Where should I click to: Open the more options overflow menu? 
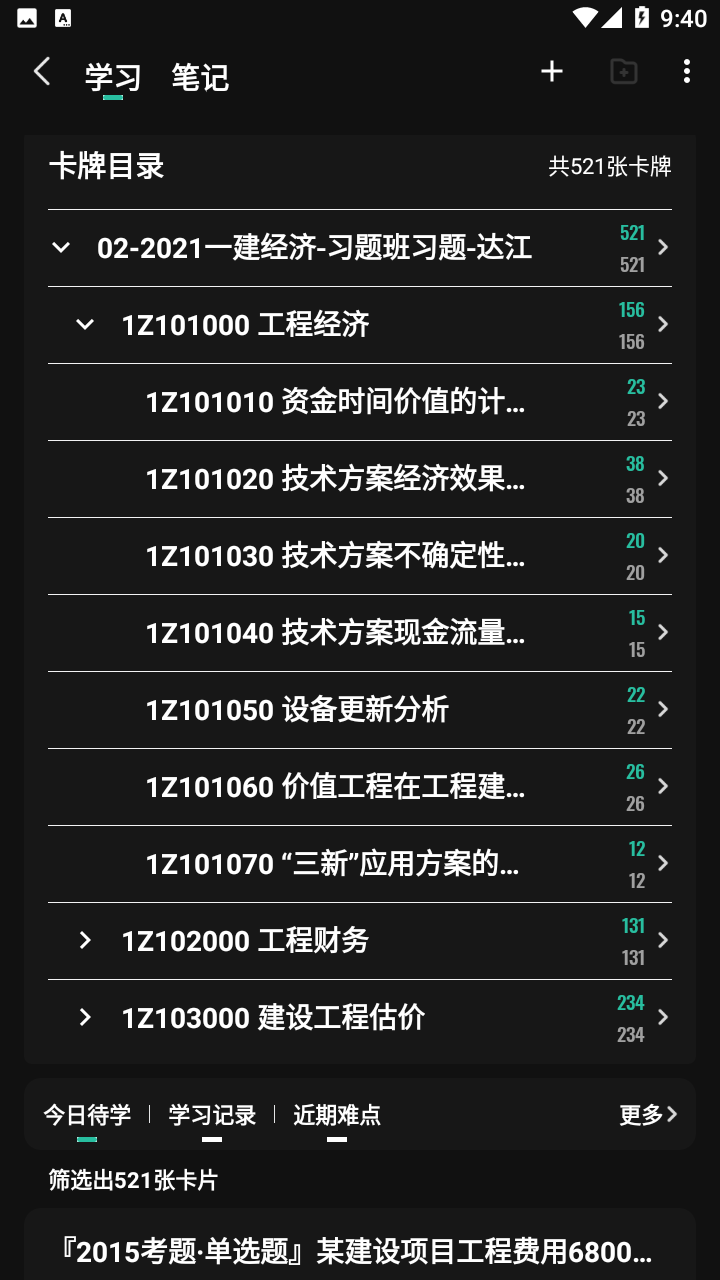[686, 72]
